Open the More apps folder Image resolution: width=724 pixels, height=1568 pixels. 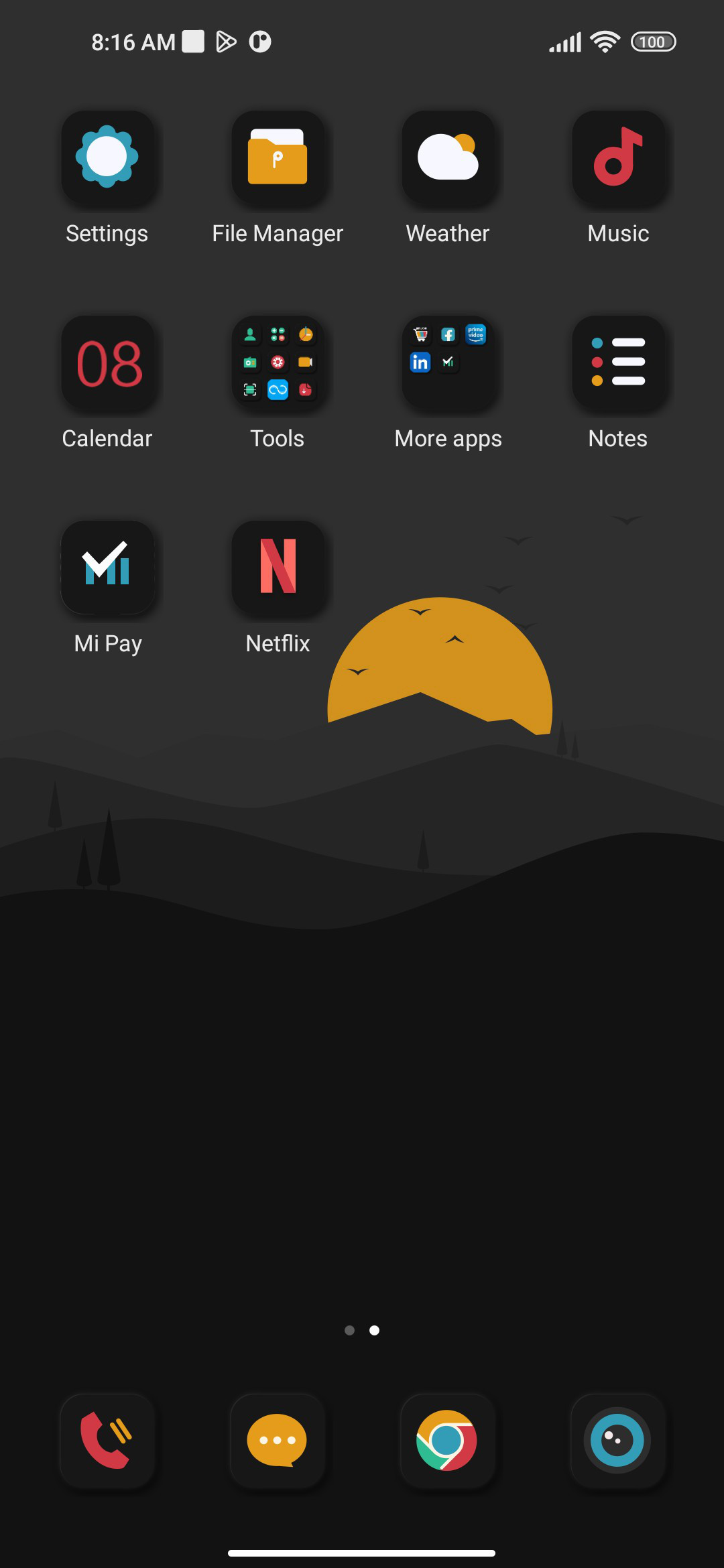[448, 364]
